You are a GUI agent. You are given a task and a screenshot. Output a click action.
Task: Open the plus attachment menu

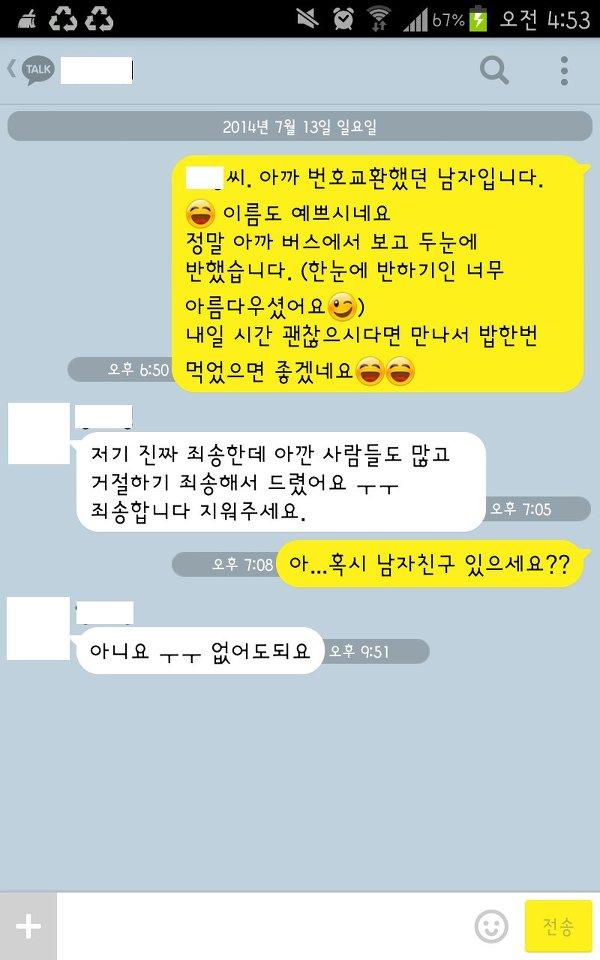(x=28, y=926)
